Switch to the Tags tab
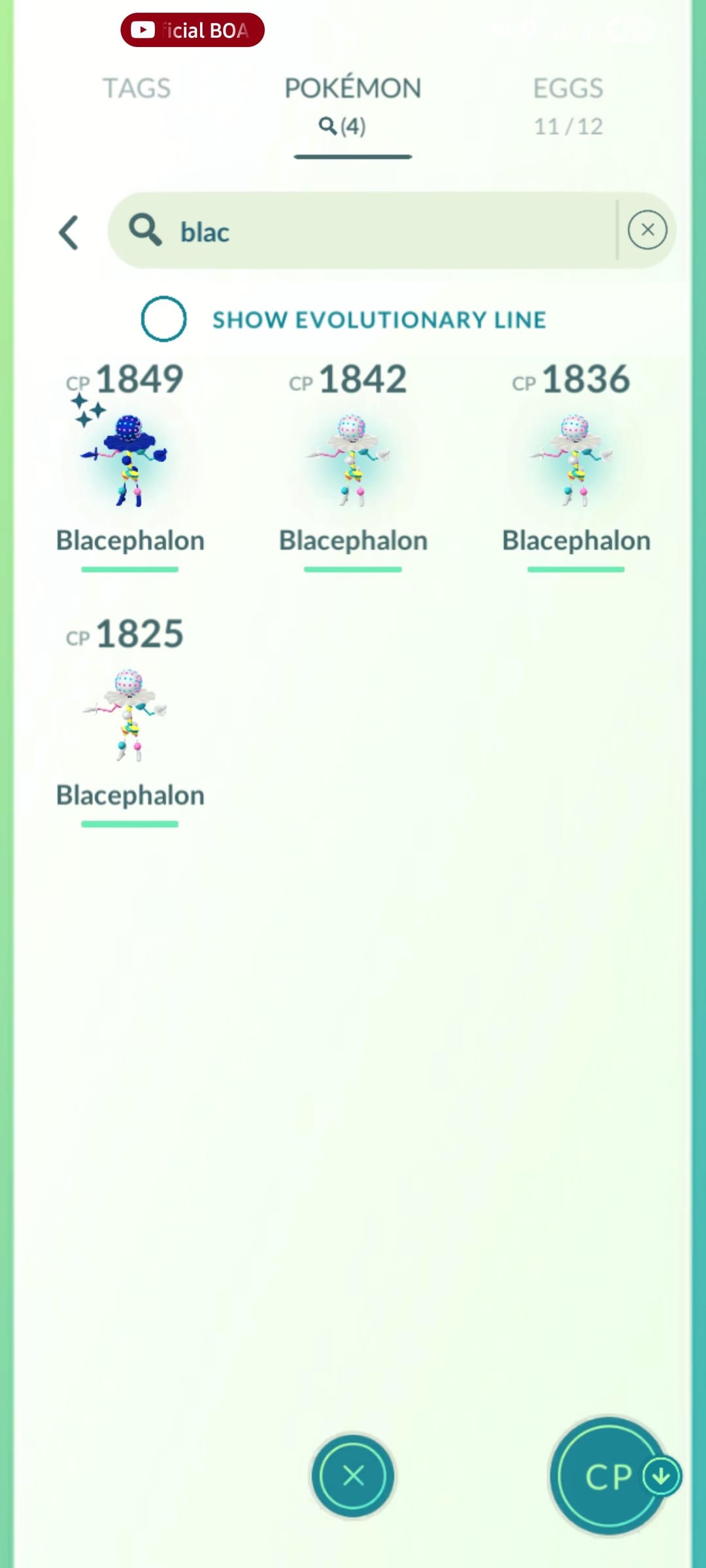The height and width of the screenshot is (1568, 706). (x=136, y=89)
